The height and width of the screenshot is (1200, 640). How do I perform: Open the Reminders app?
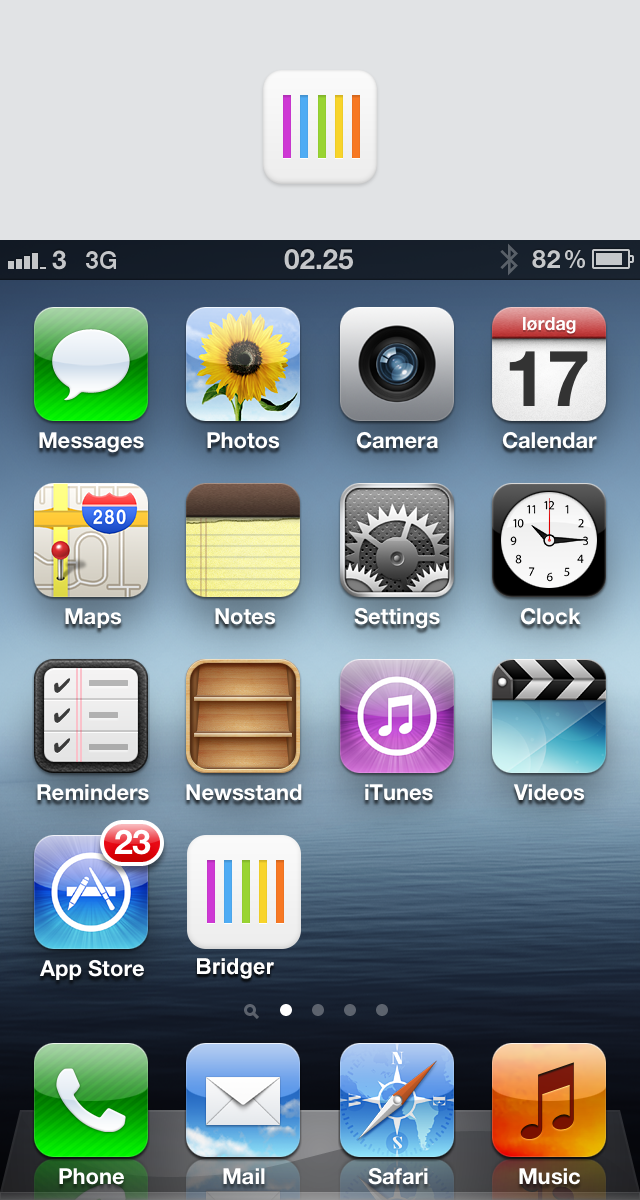click(91, 717)
